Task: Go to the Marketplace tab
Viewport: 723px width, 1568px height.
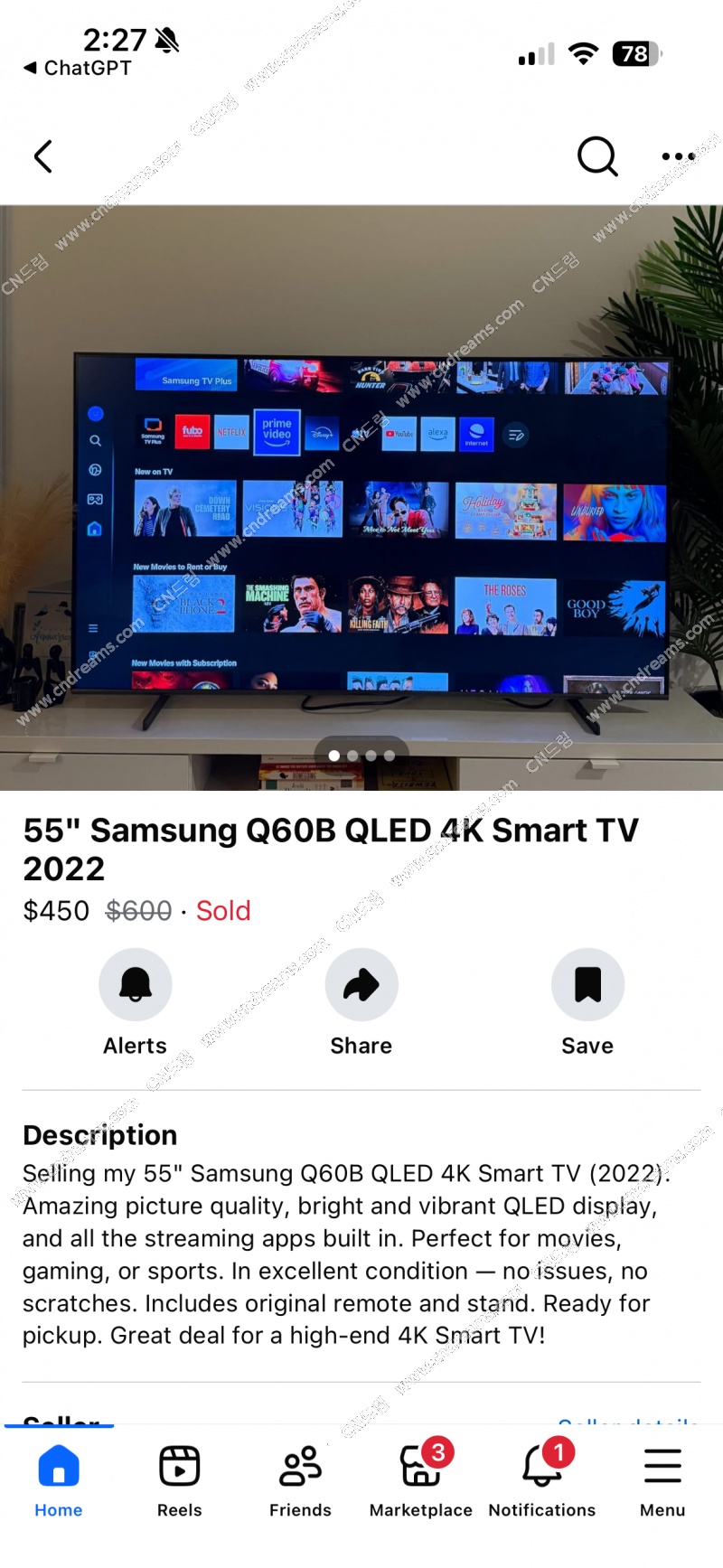Action: (x=420, y=1480)
